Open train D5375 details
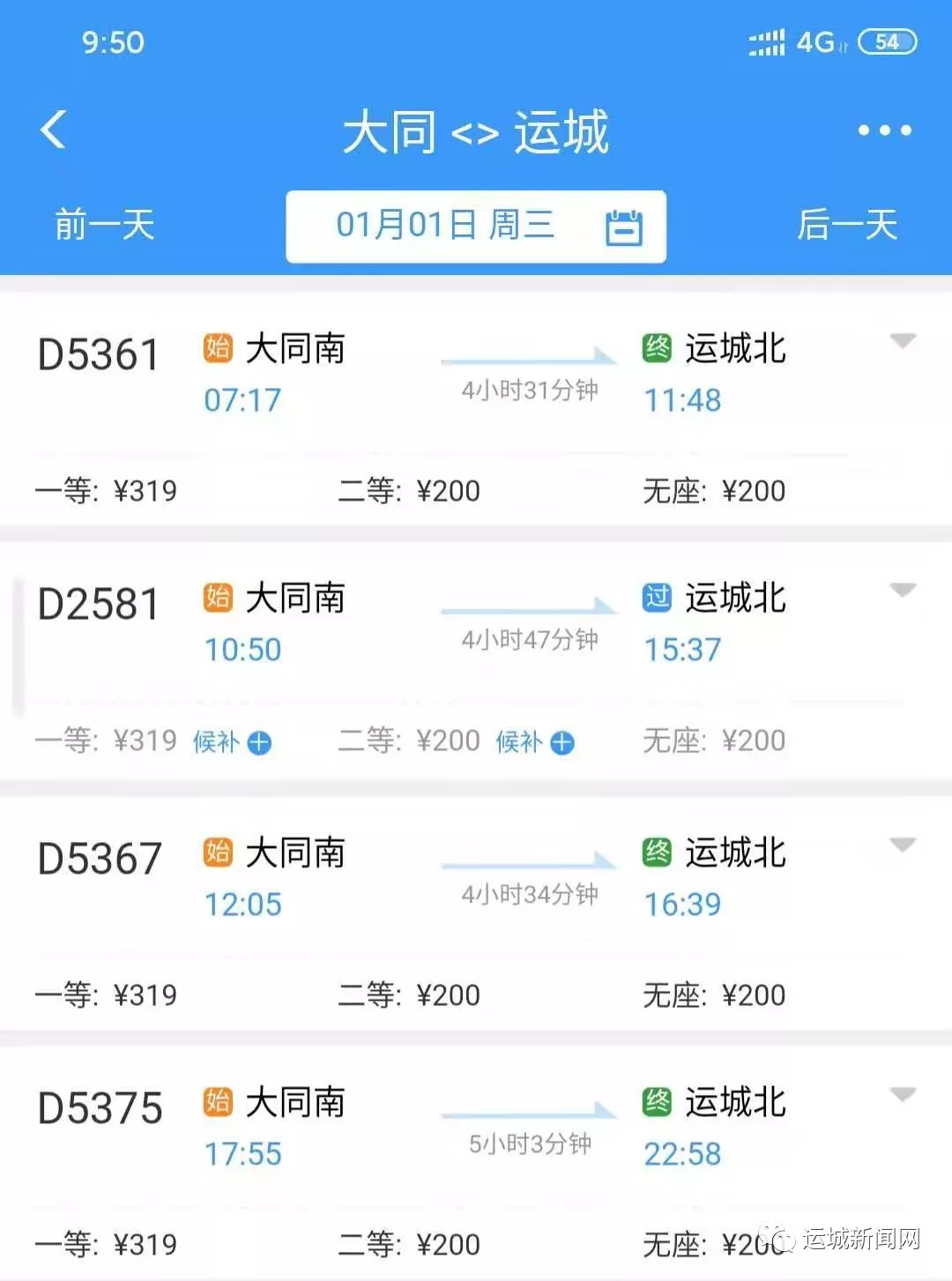 pyautogui.click(x=99, y=1109)
